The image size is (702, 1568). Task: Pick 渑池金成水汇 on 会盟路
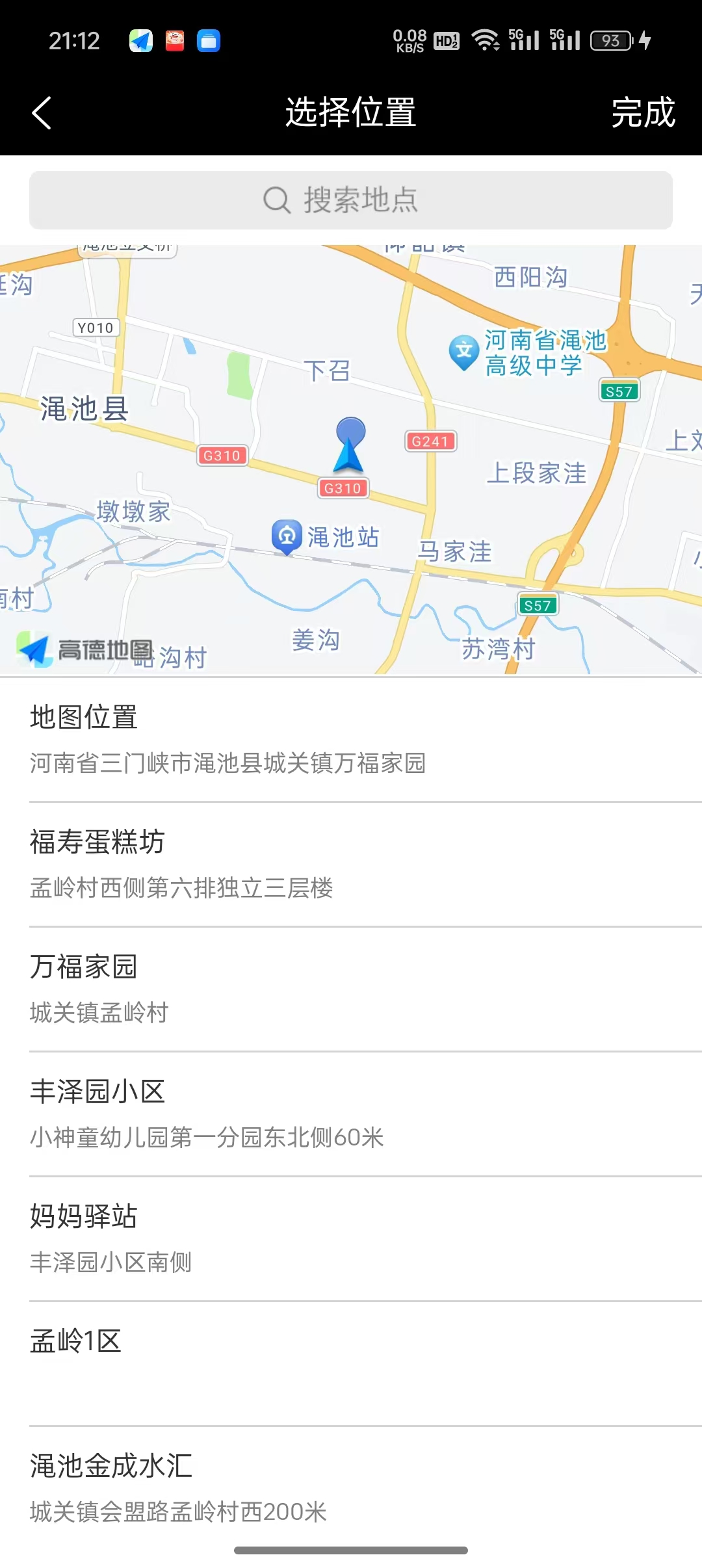click(351, 1489)
